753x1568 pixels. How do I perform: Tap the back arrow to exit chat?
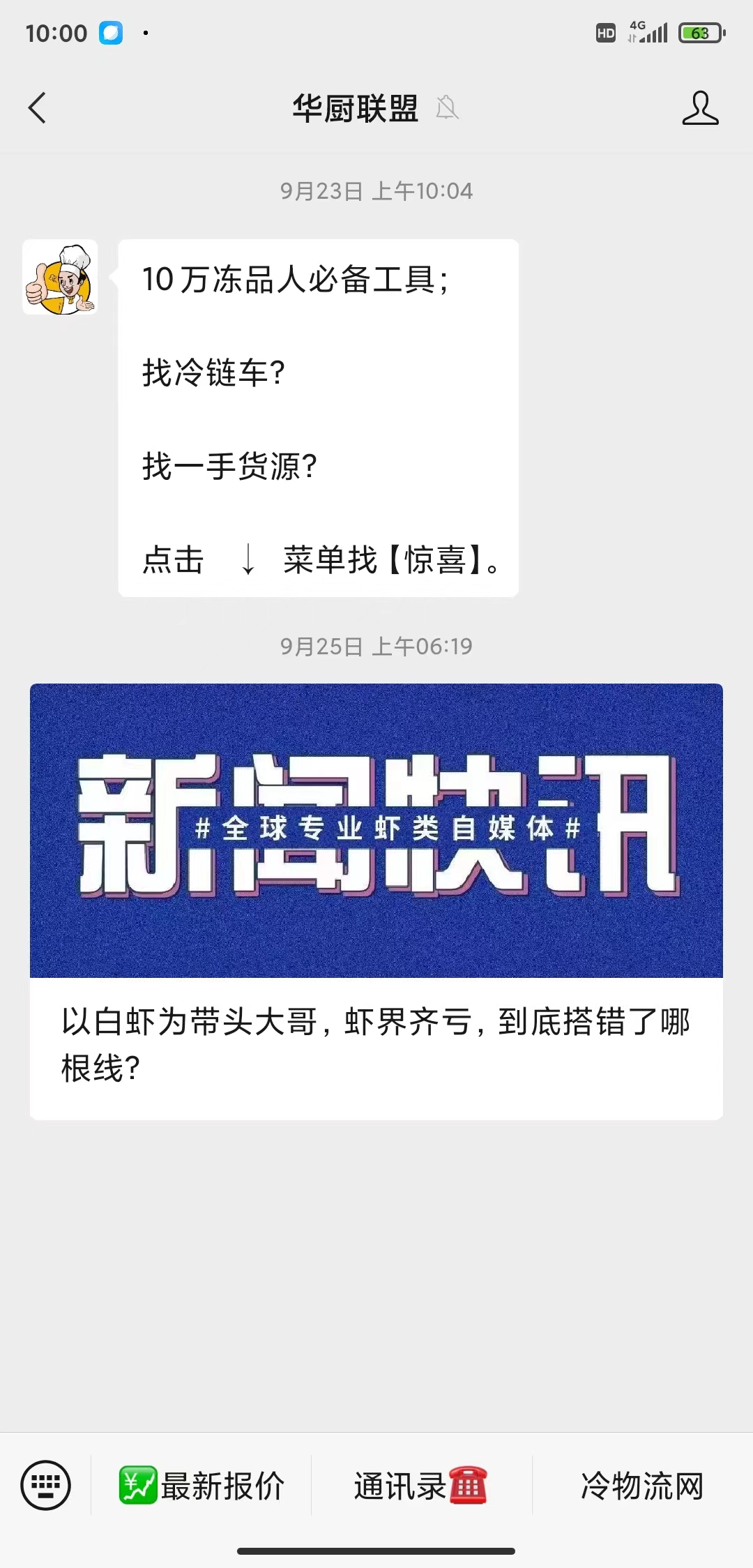[36, 108]
